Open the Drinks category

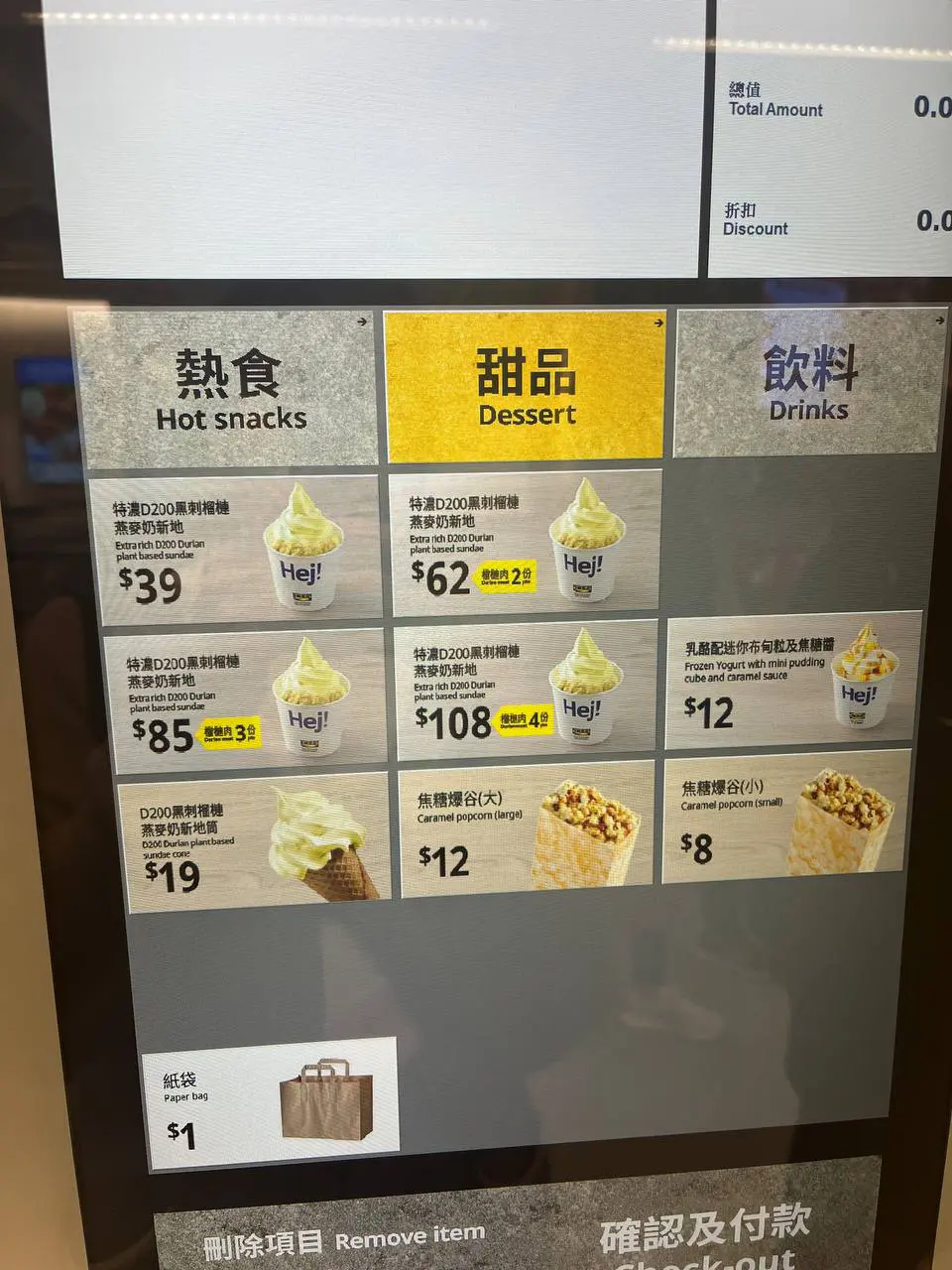(x=808, y=384)
